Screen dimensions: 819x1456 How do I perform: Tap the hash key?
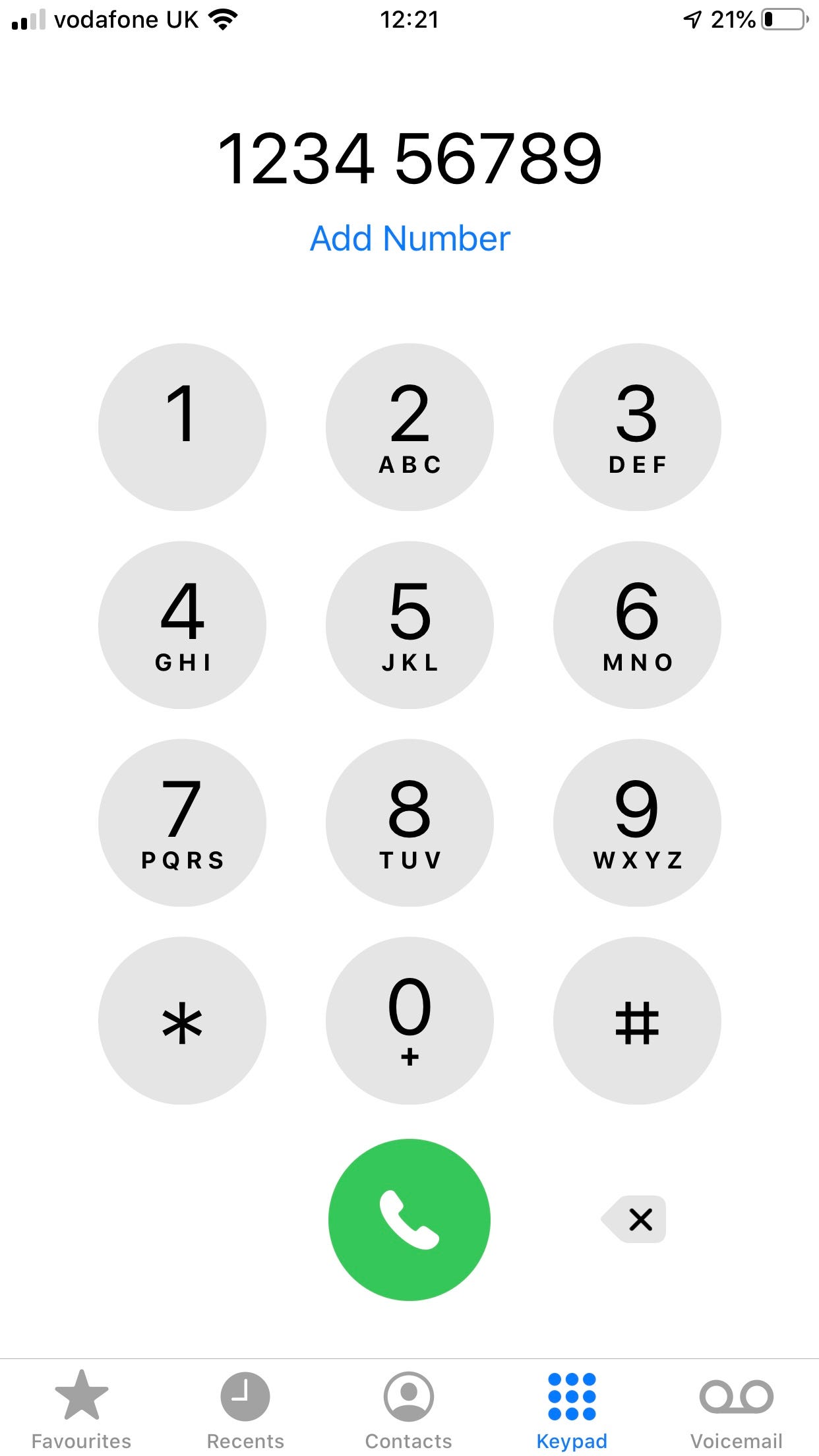tap(637, 1021)
